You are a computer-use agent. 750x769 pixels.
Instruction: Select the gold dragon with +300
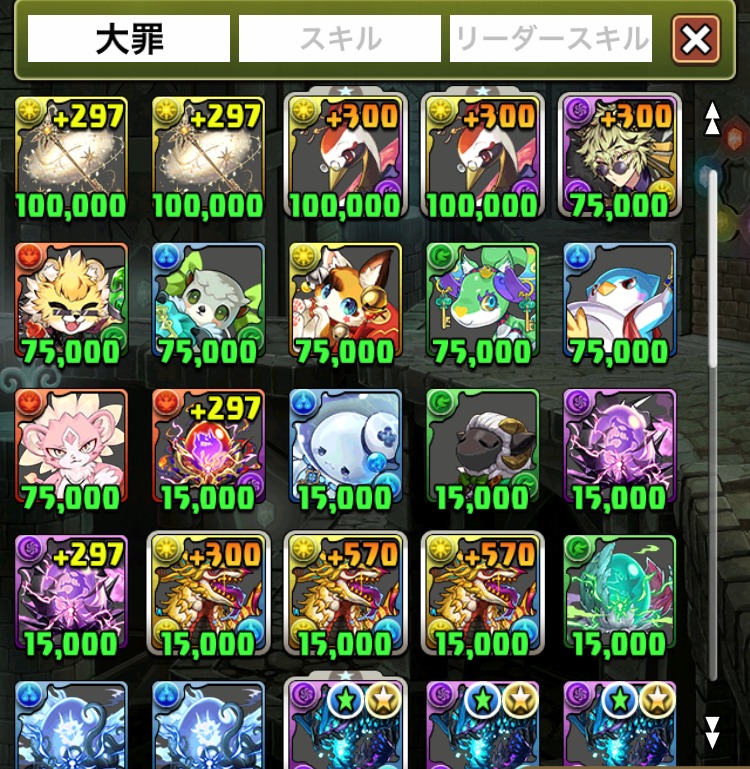pos(208,593)
